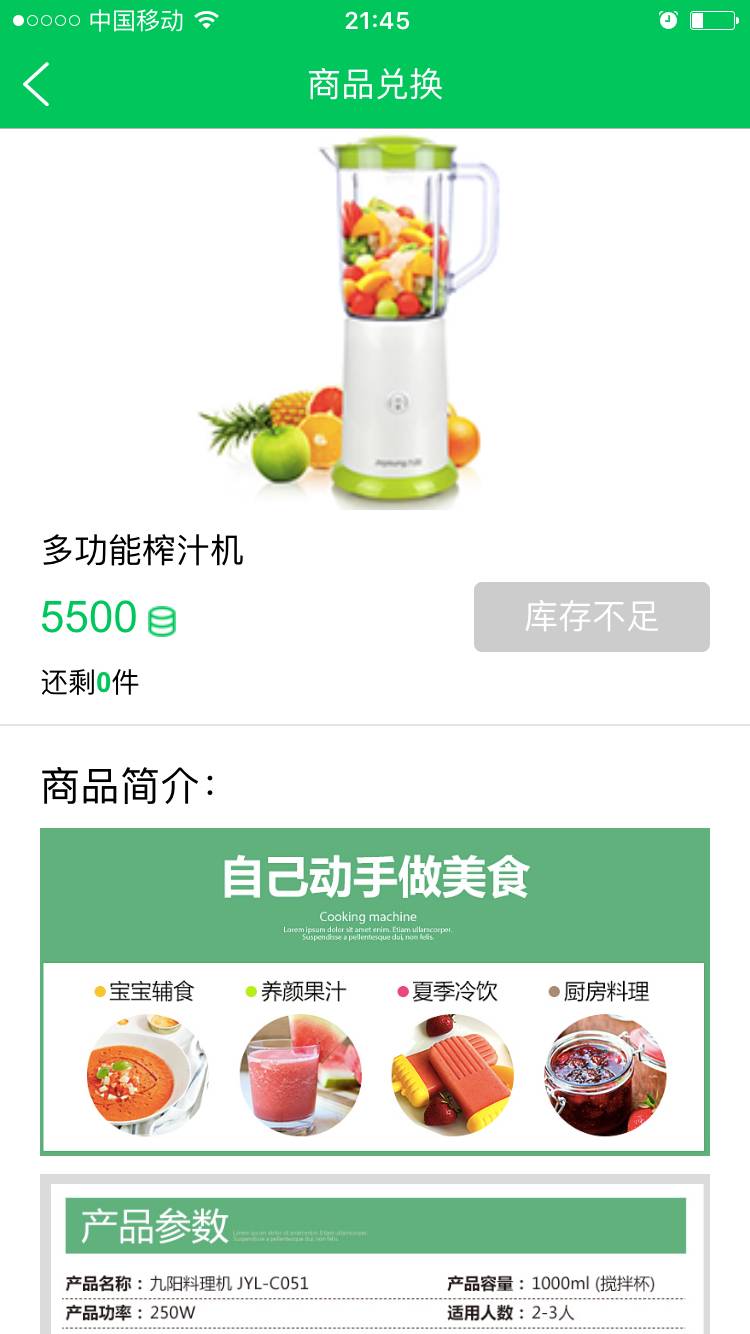Tap the 库存不足 button
This screenshot has height=1334, width=750.
tap(591, 617)
